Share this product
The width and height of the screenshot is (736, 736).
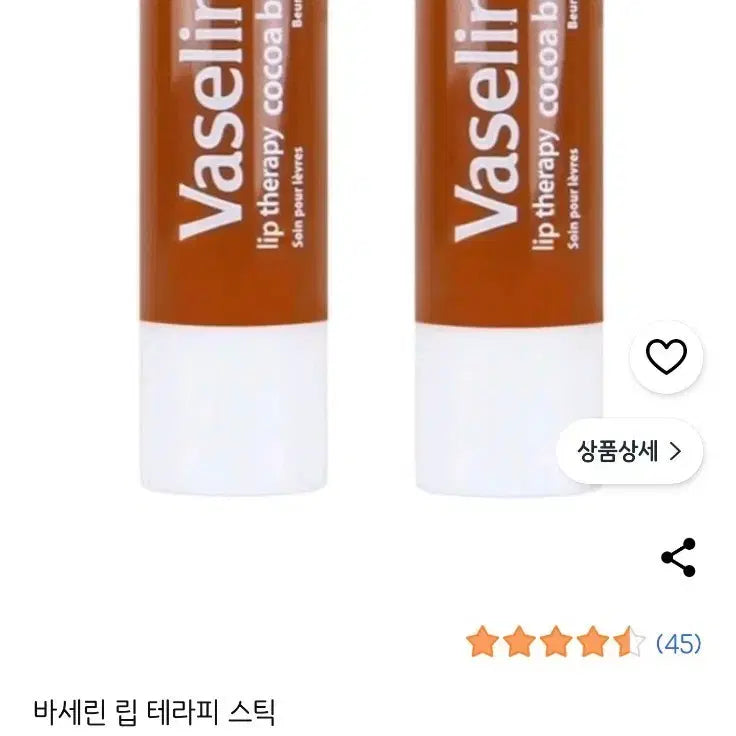(x=678, y=558)
